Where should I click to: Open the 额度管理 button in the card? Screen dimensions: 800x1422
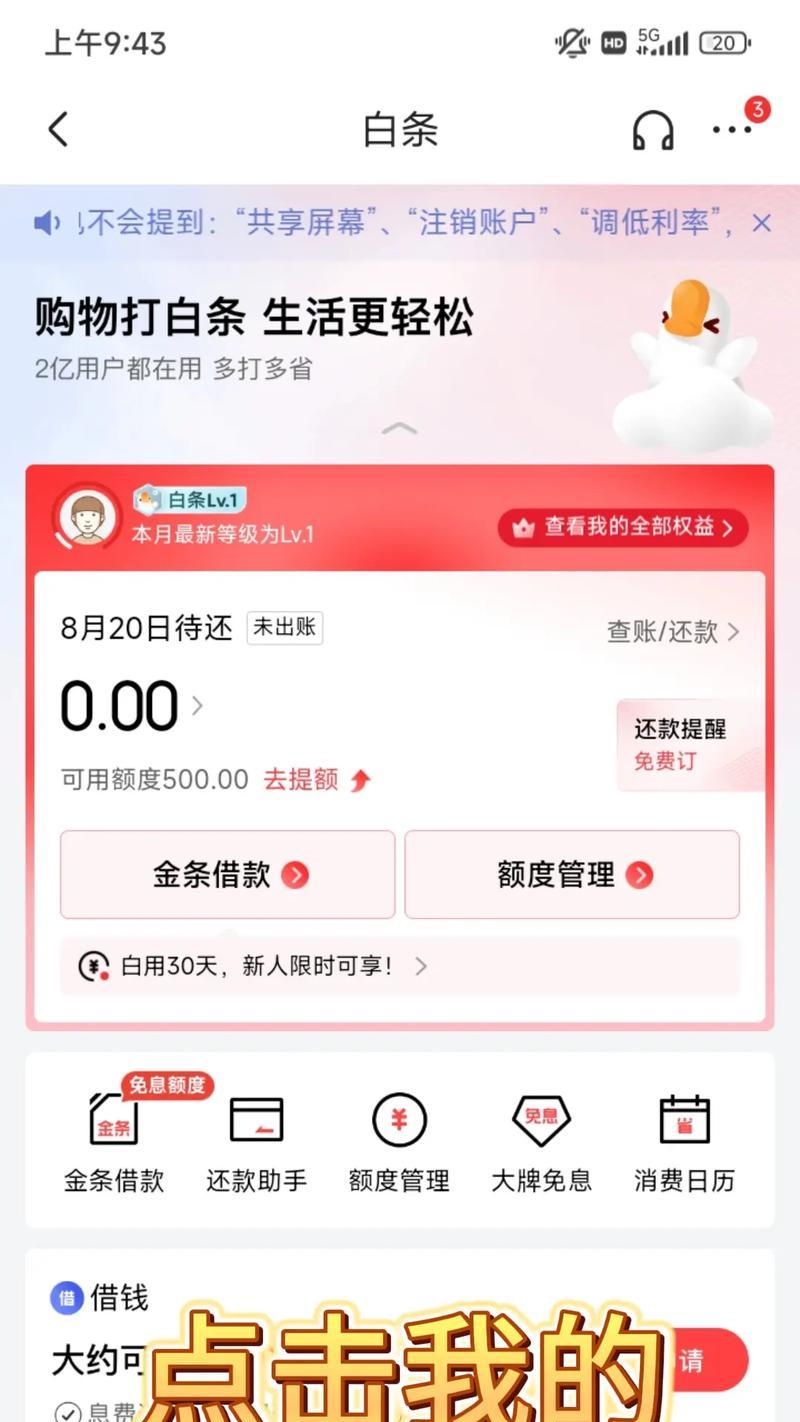tap(572, 875)
